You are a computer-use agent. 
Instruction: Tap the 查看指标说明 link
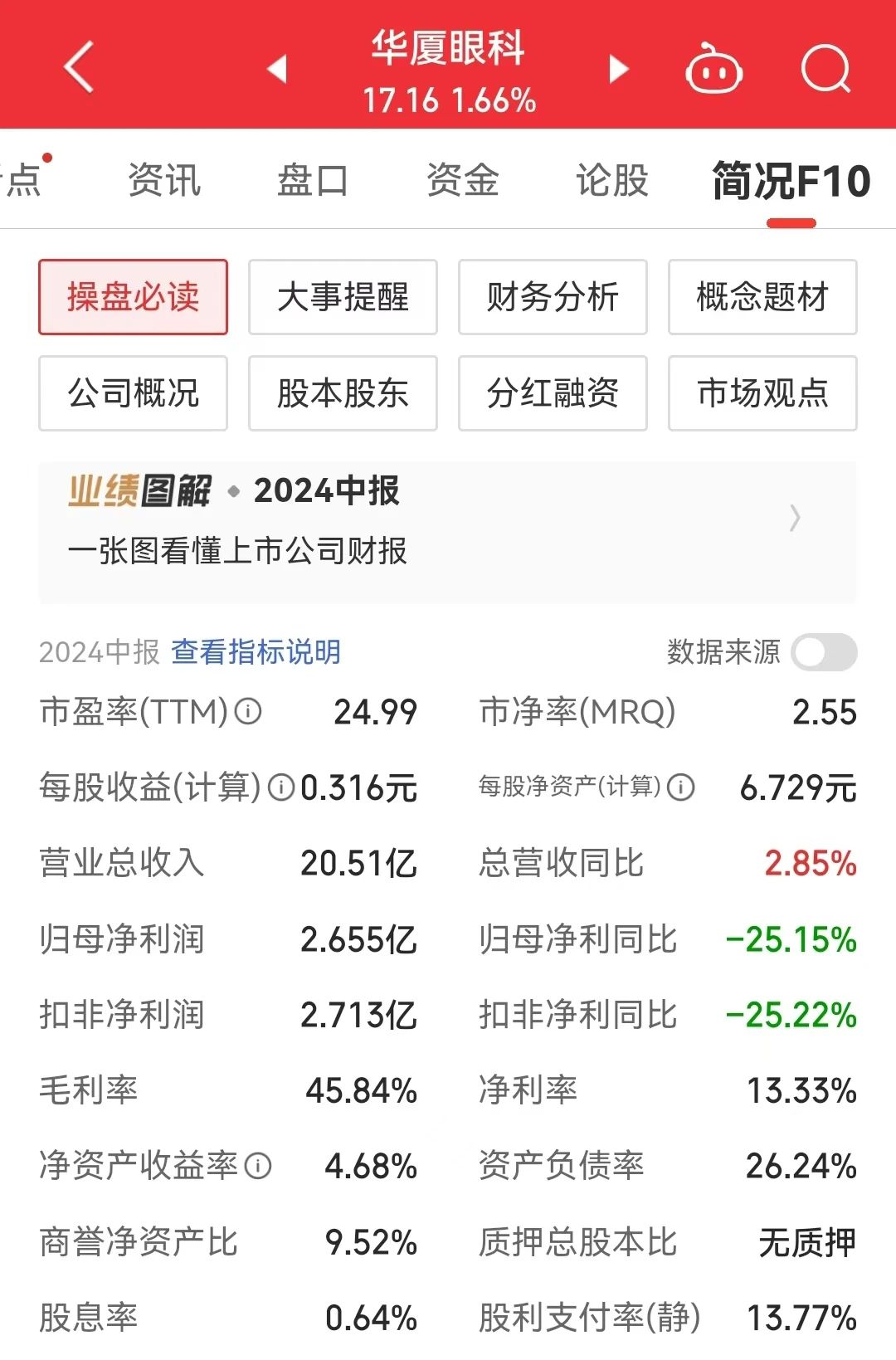(256, 652)
